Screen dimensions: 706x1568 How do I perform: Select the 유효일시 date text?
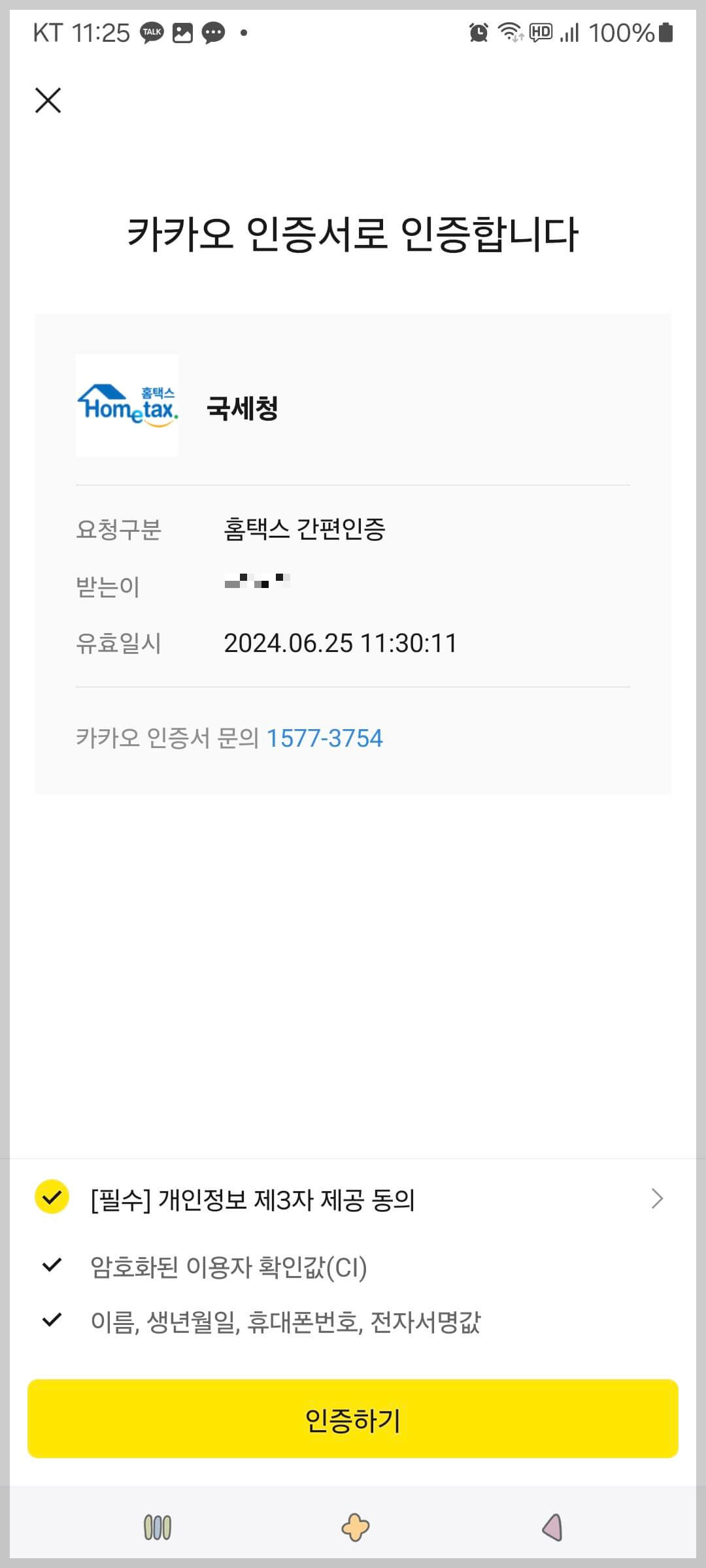[341, 644]
